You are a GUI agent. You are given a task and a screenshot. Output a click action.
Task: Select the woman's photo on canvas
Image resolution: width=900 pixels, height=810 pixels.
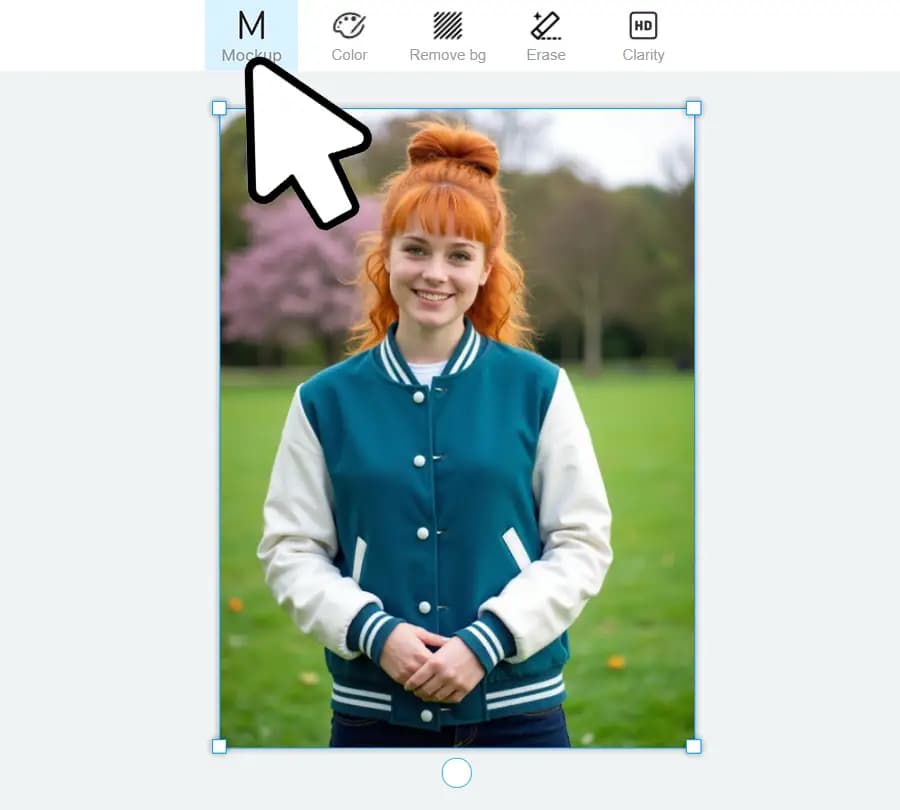point(456,450)
